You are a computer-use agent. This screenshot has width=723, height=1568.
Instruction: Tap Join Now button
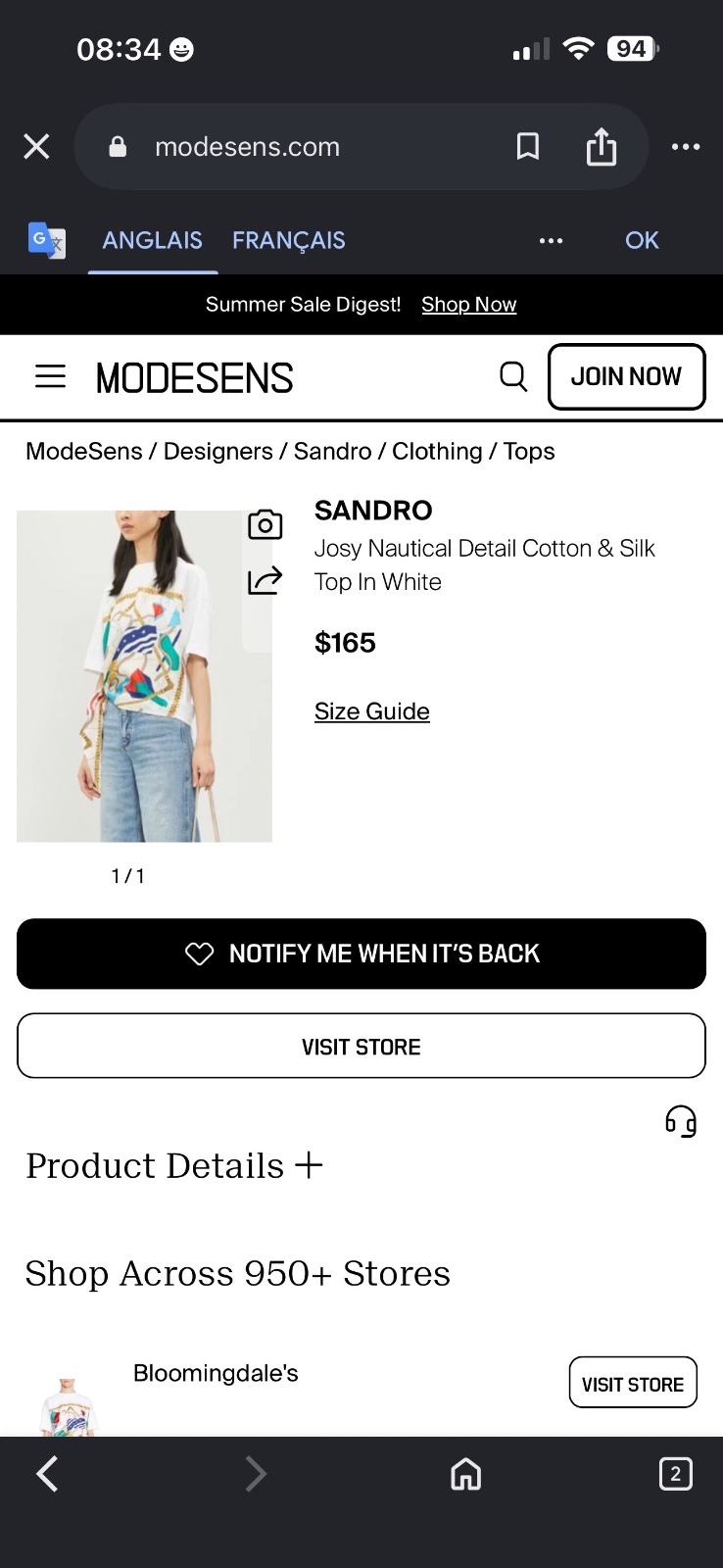pos(626,376)
